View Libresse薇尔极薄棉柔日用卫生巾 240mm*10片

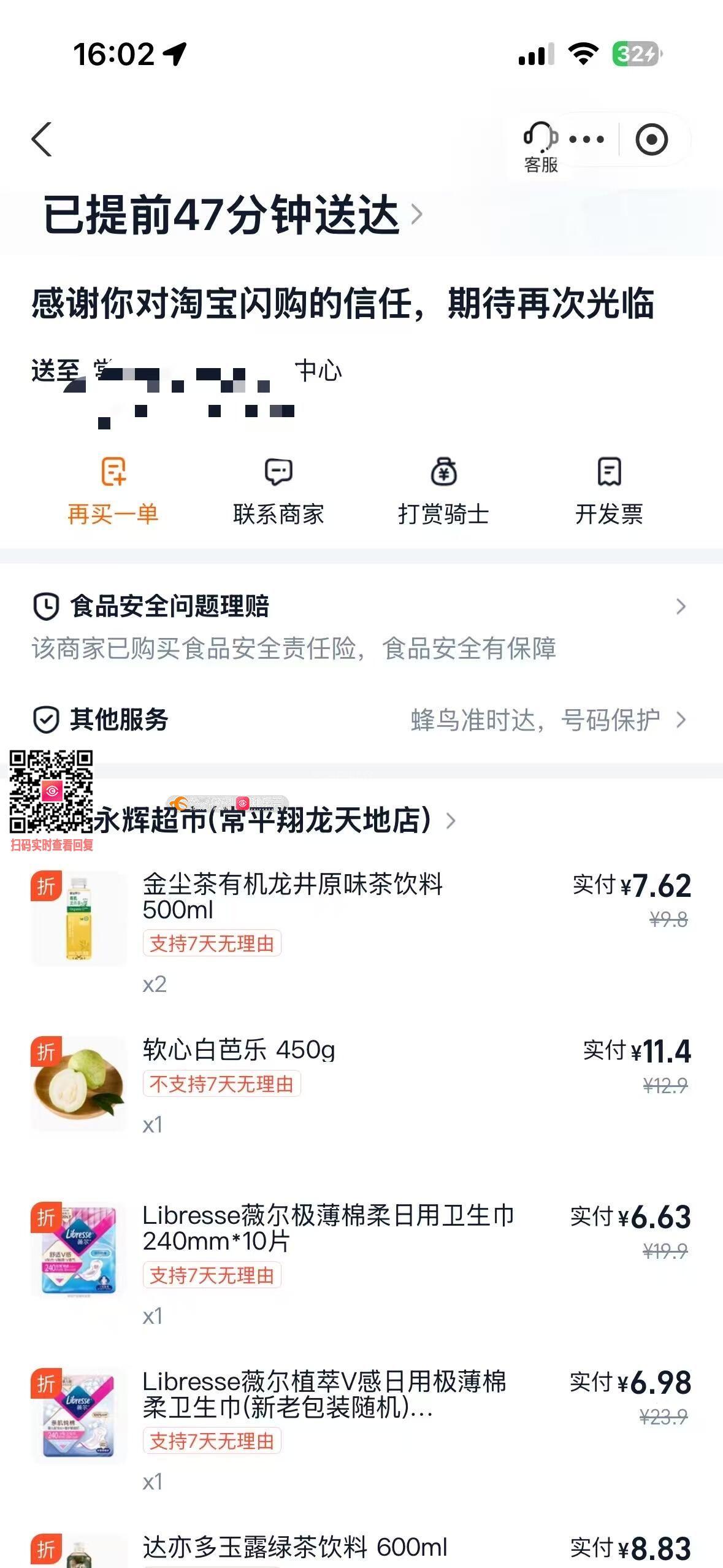(328, 1227)
